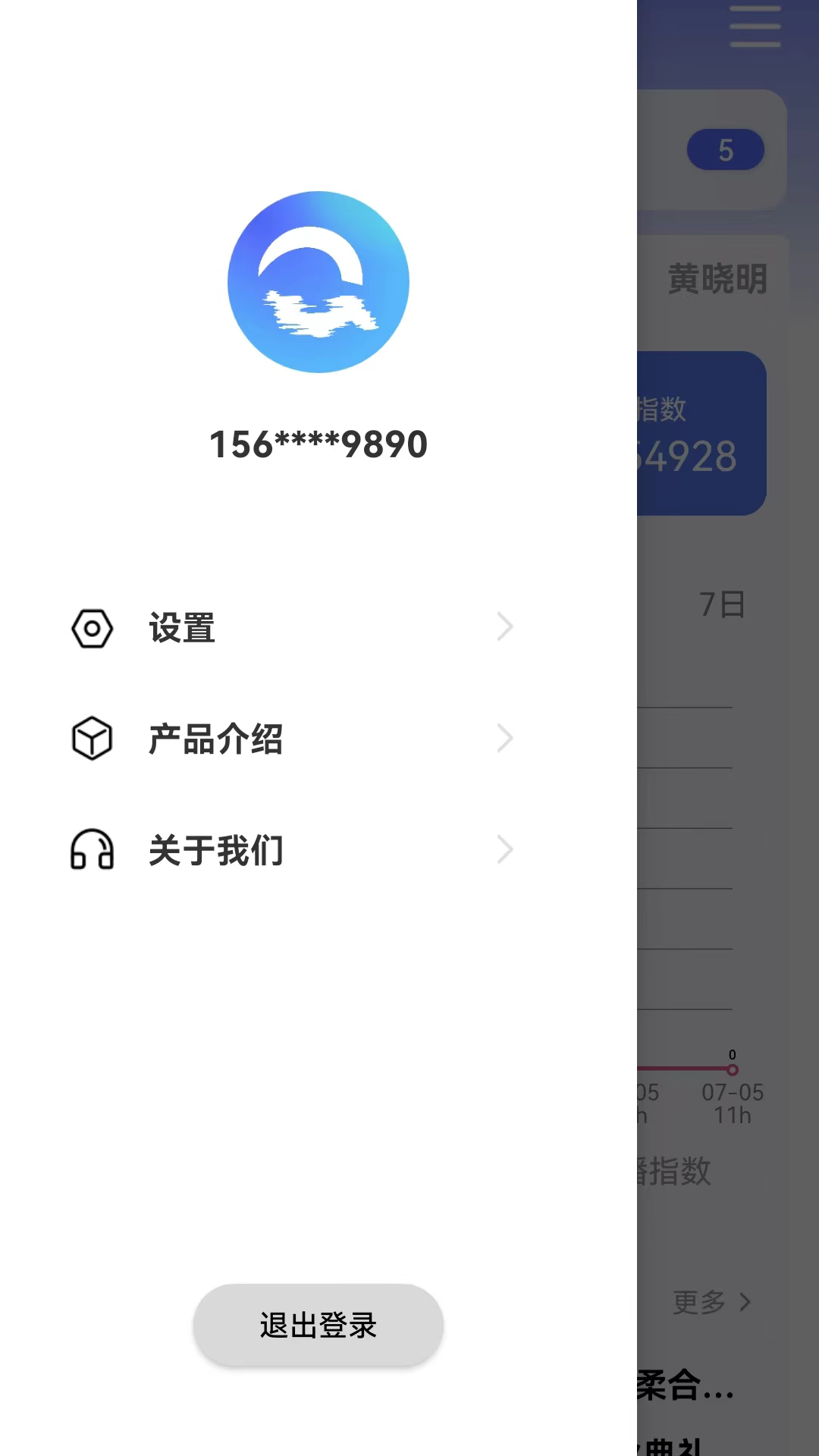Open the hamburger menu at top right
Viewport: 819px width, 1456px height.
click(755, 27)
